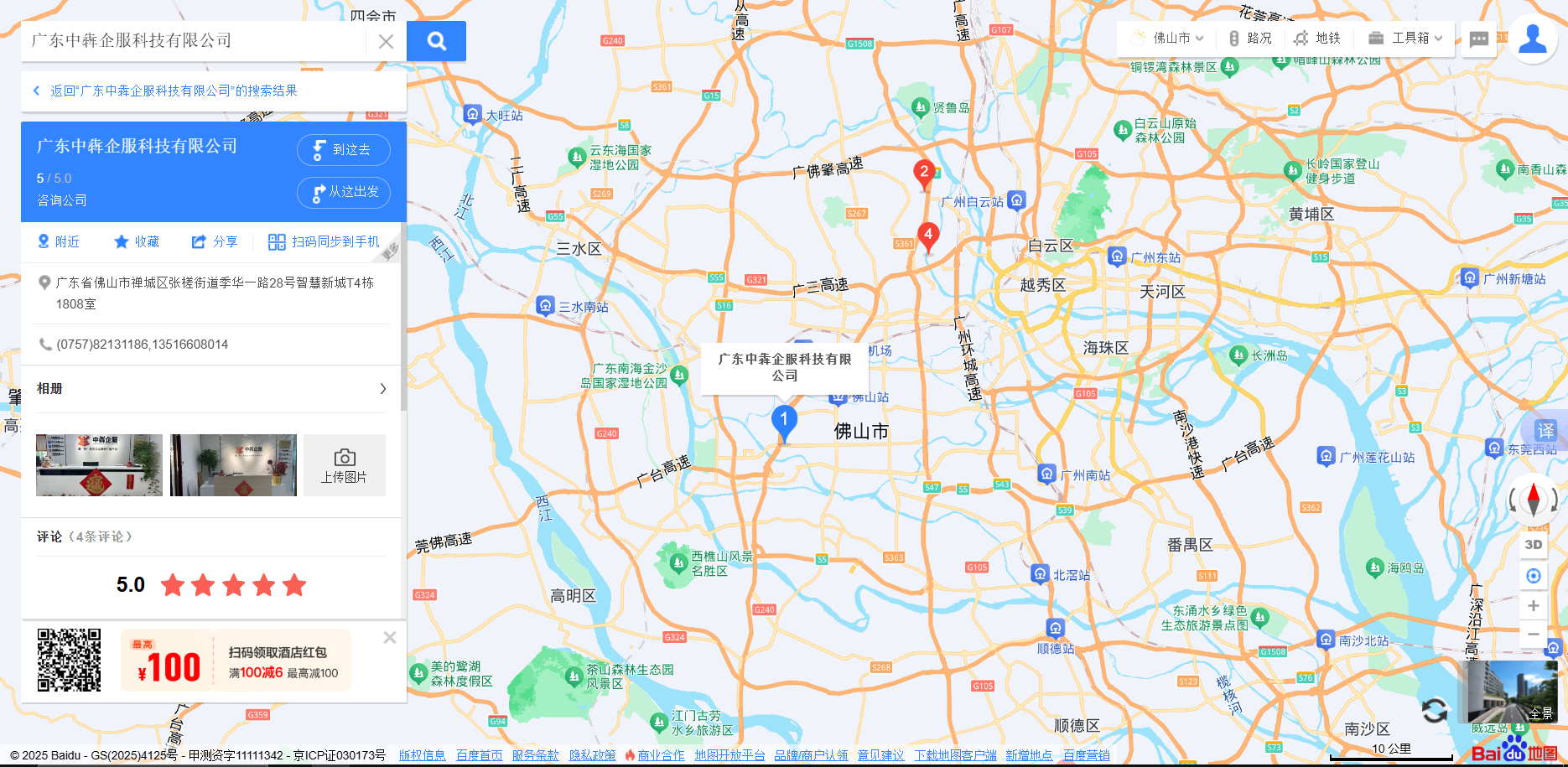Tap 扫码同步到手机

(x=324, y=241)
